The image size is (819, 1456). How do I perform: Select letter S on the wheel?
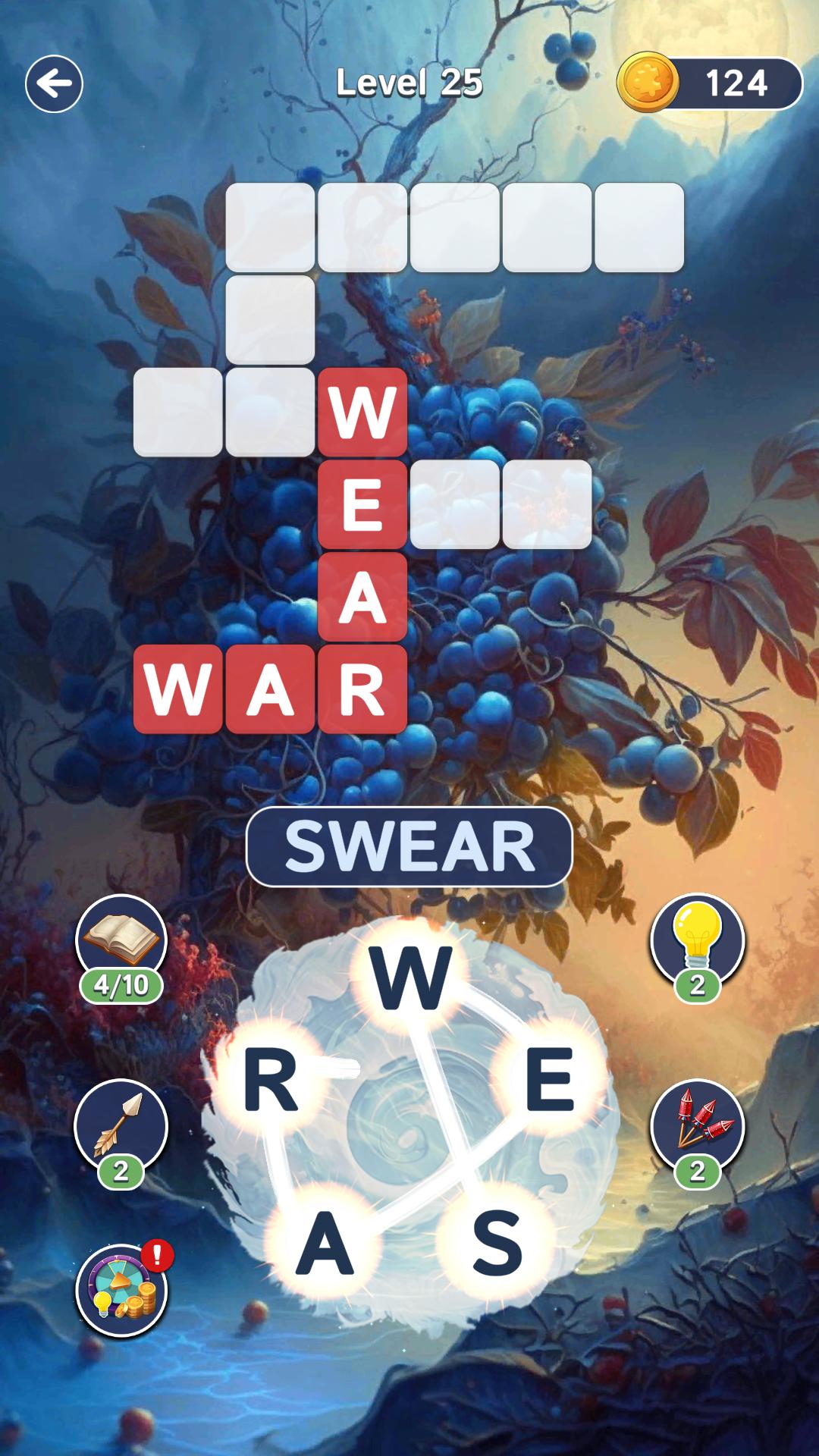pyautogui.click(x=497, y=1241)
